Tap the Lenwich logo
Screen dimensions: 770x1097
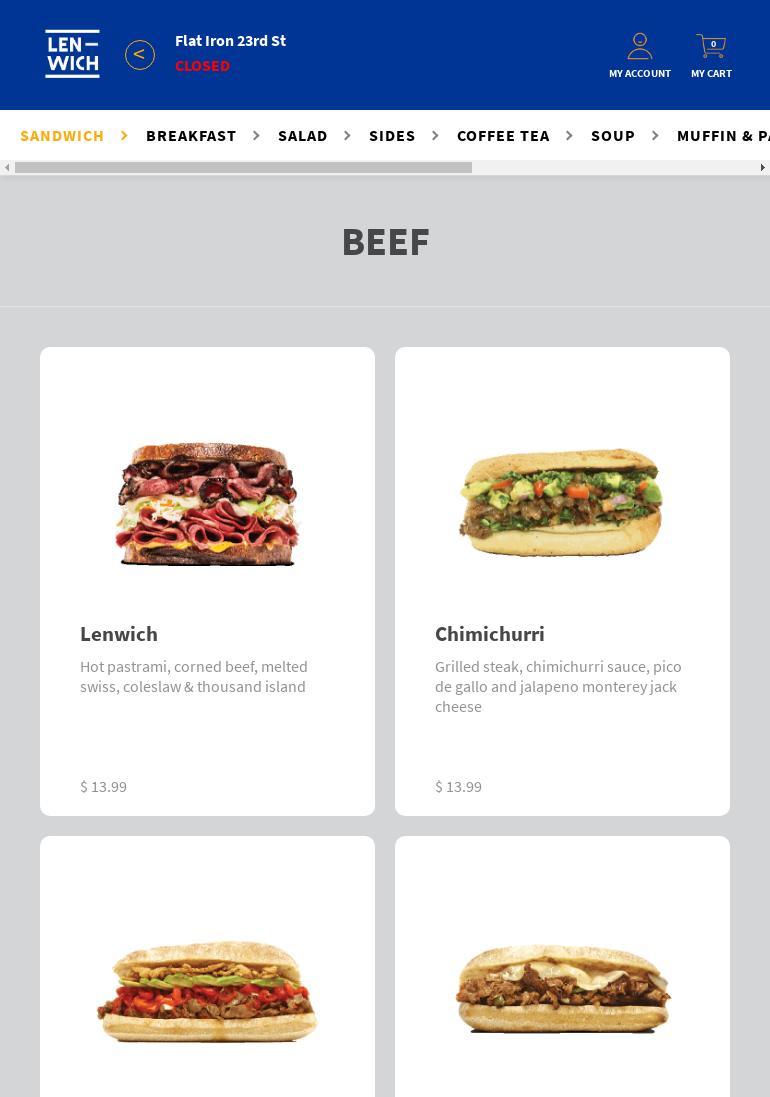click(x=72, y=54)
